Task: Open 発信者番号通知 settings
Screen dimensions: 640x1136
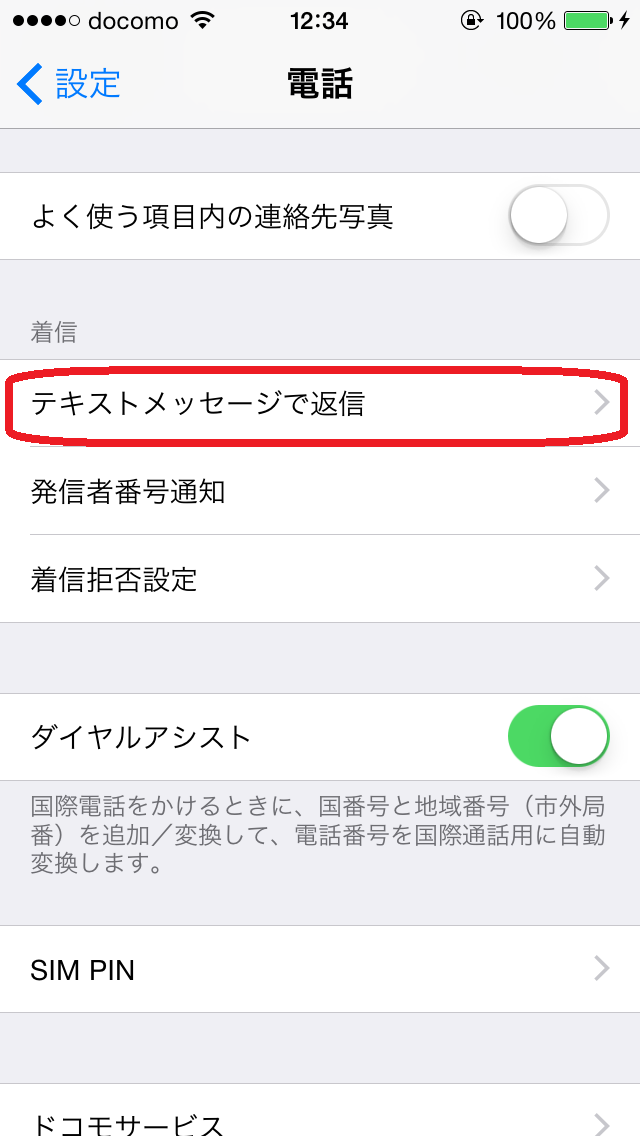Action: (320, 491)
